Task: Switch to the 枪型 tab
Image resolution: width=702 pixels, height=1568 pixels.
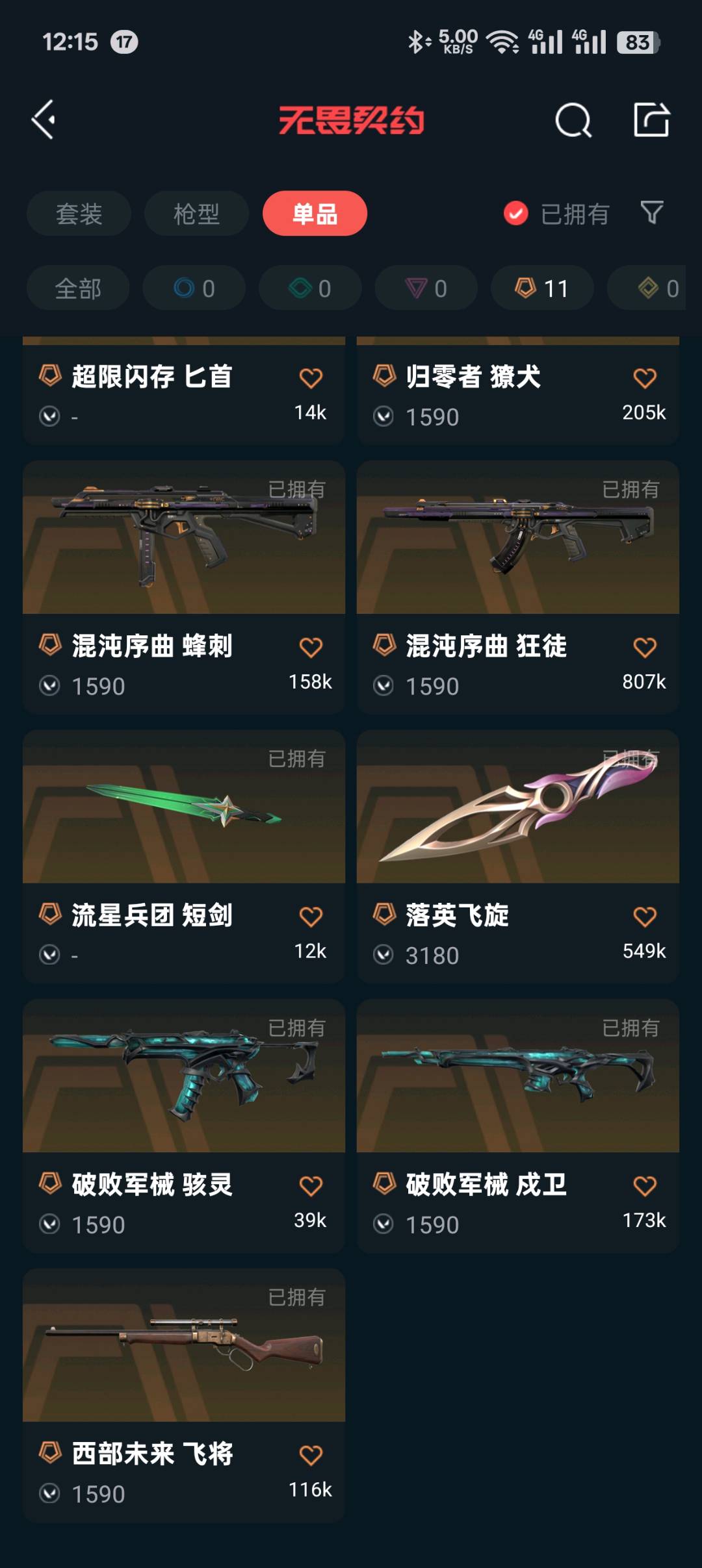Action: [x=196, y=214]
